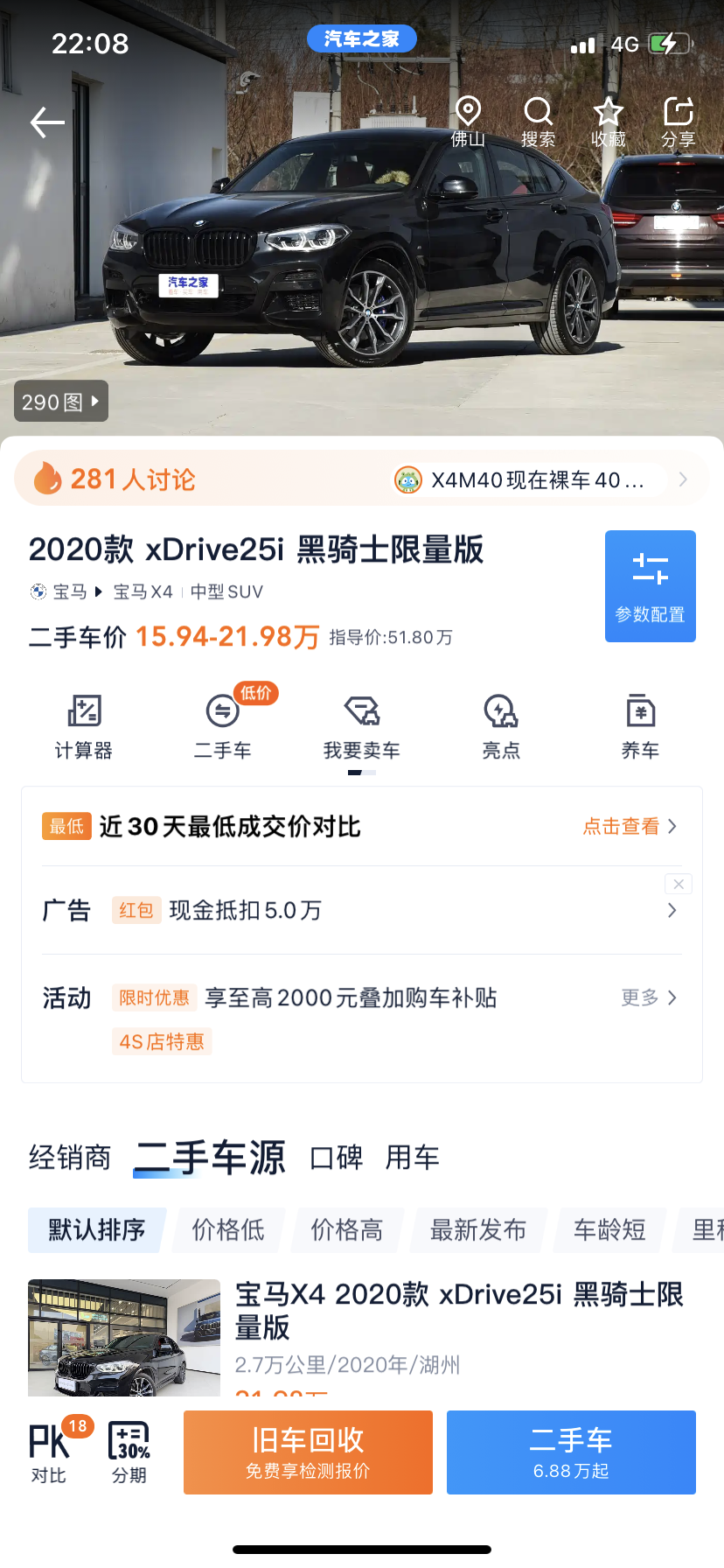Switch to the 经销商 tab

click(70, 1158)
